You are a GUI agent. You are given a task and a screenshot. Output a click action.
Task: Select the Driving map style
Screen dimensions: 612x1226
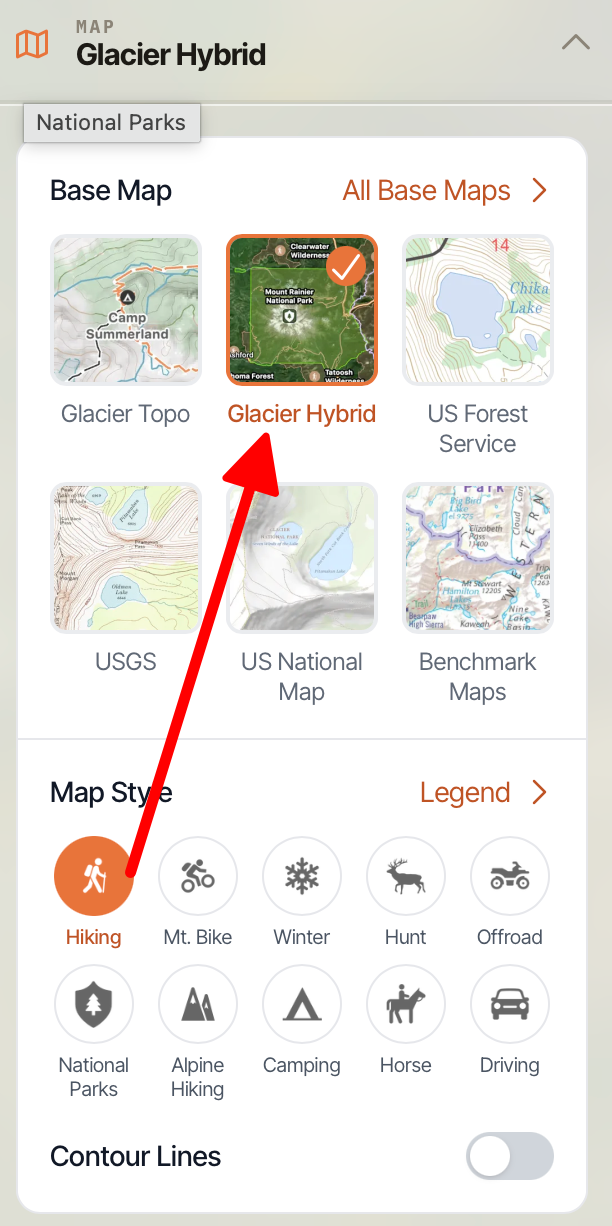point(510,1004)
